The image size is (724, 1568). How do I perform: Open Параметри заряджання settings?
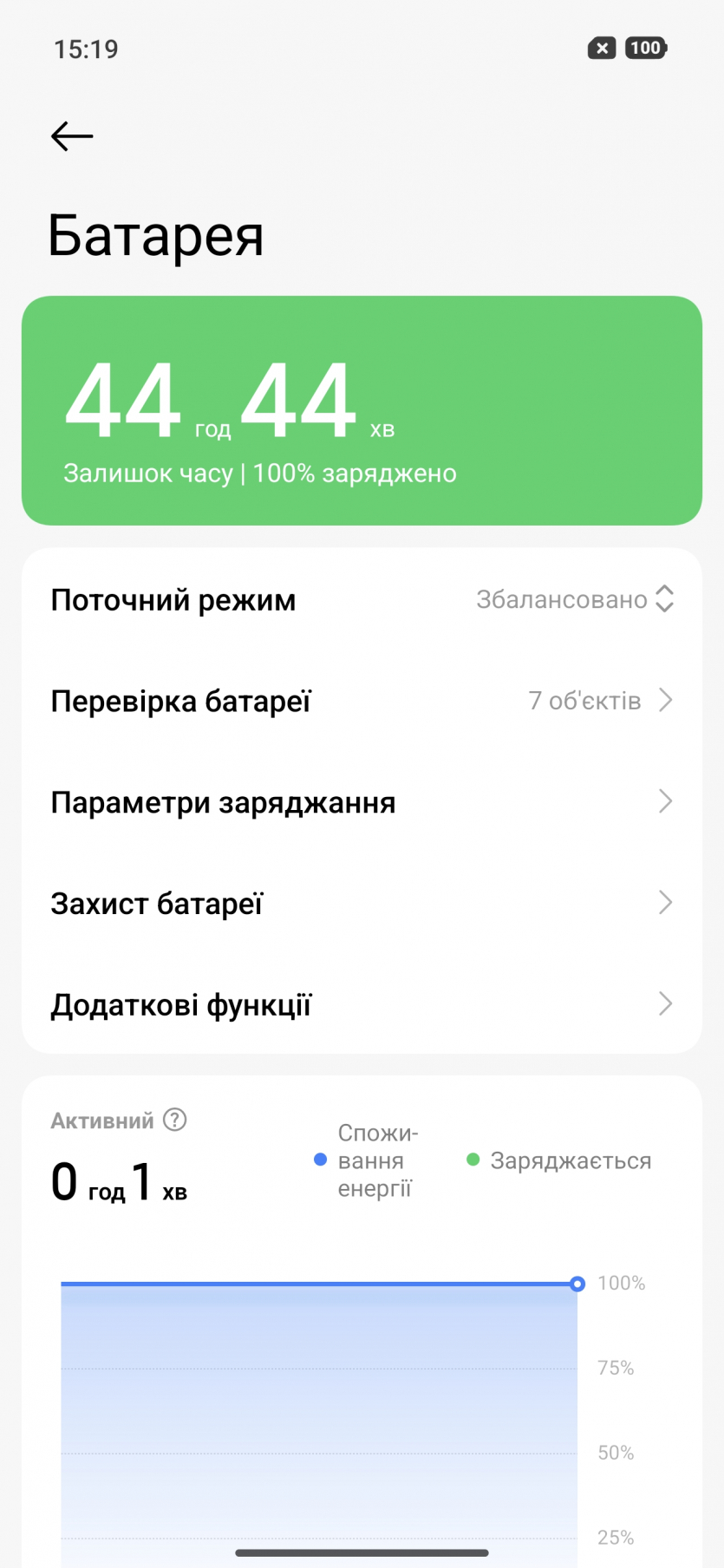(362, 802)
